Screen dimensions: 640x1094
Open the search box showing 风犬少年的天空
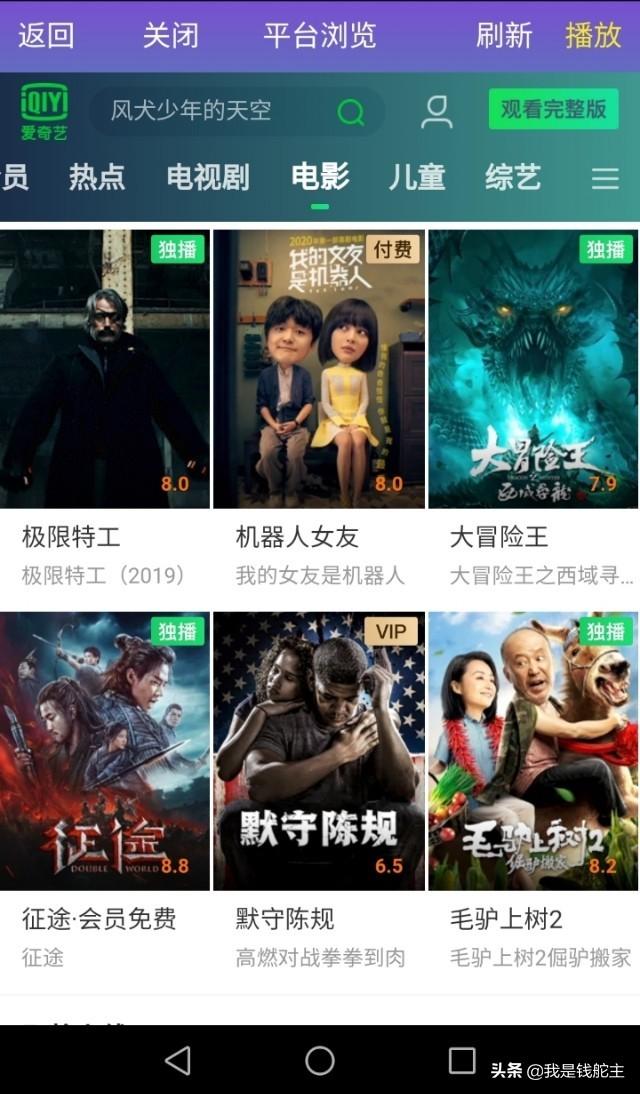click(x=210, y=111)
